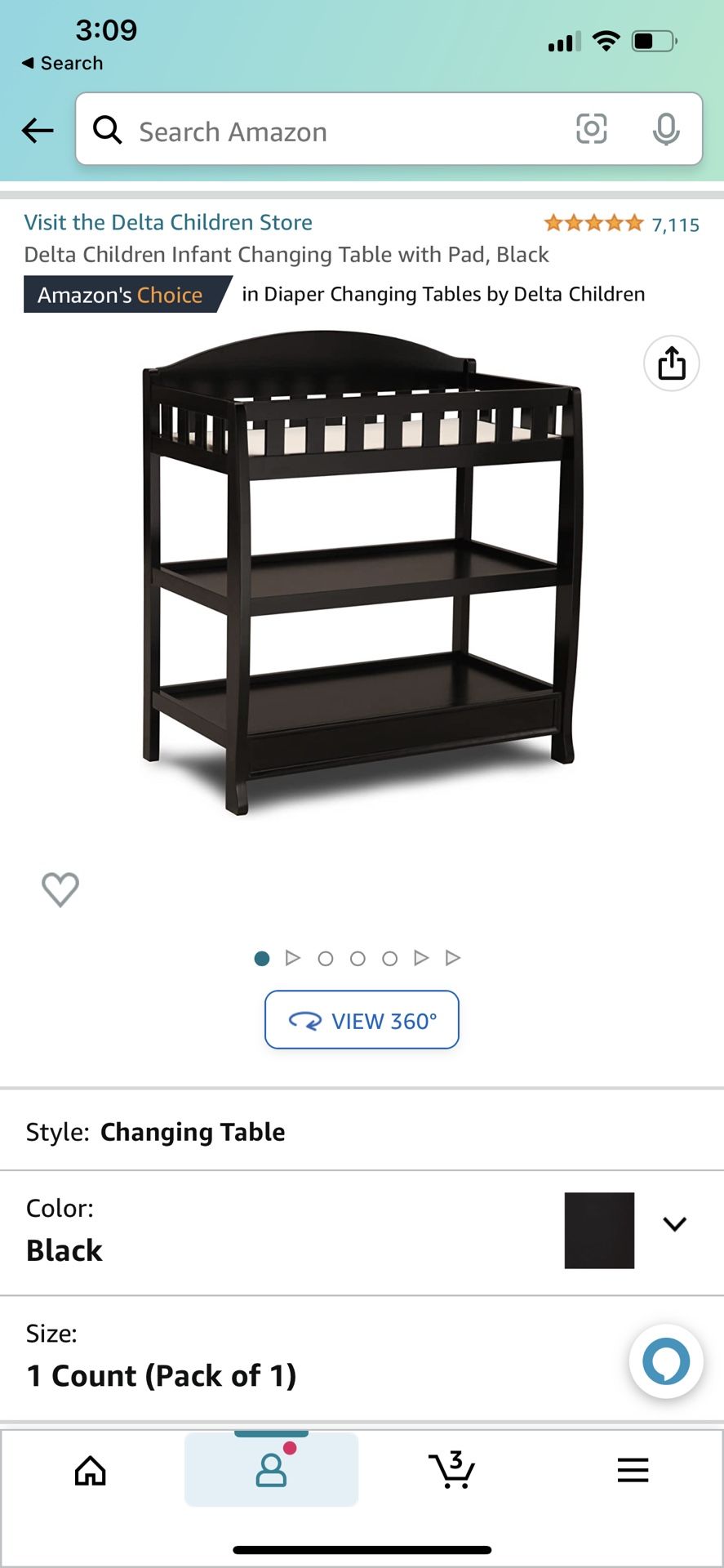The height and width of the screenshot is (1568, 724).
Task: Open the hamburger menu in bottom bar
Action: pos(633,1470)
